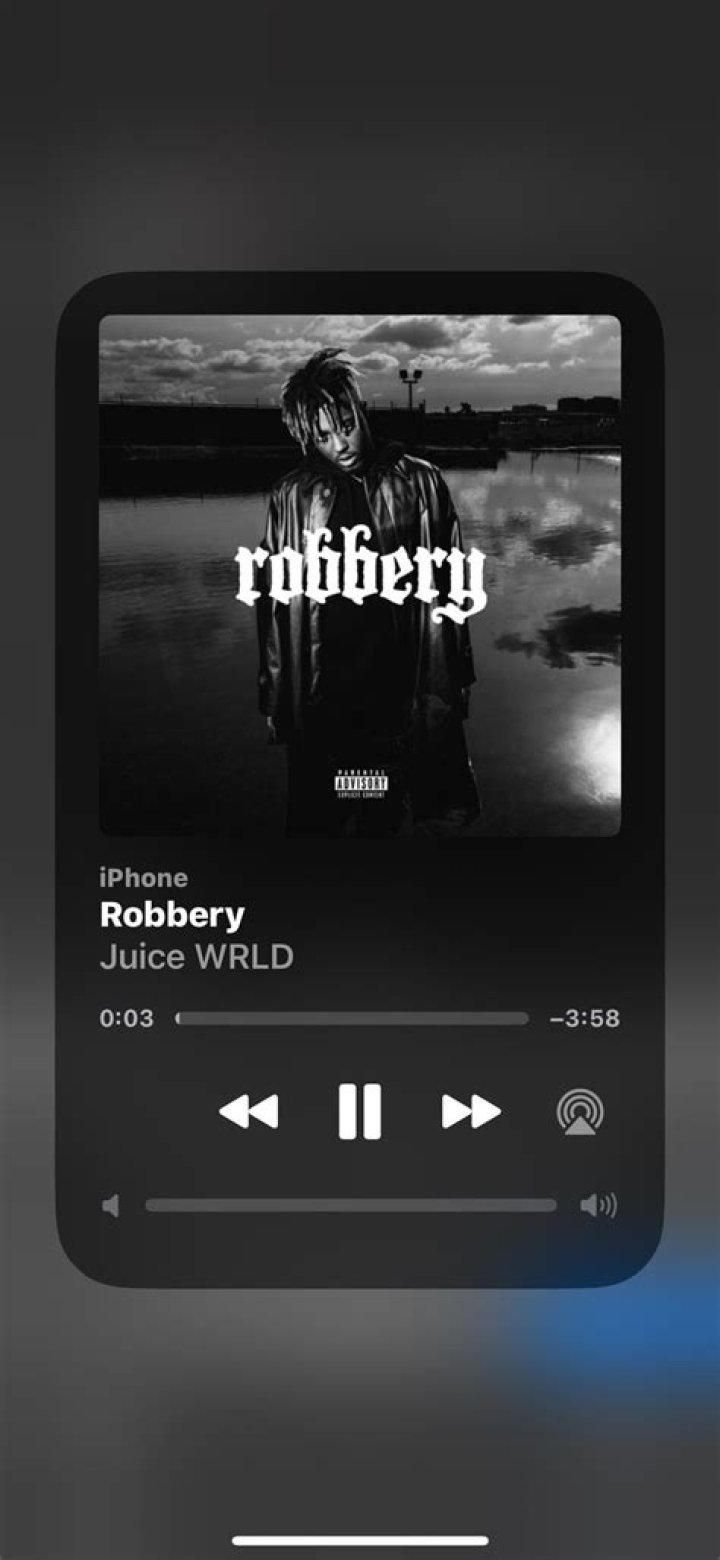Open AirPlay output options

(580, 1111)
